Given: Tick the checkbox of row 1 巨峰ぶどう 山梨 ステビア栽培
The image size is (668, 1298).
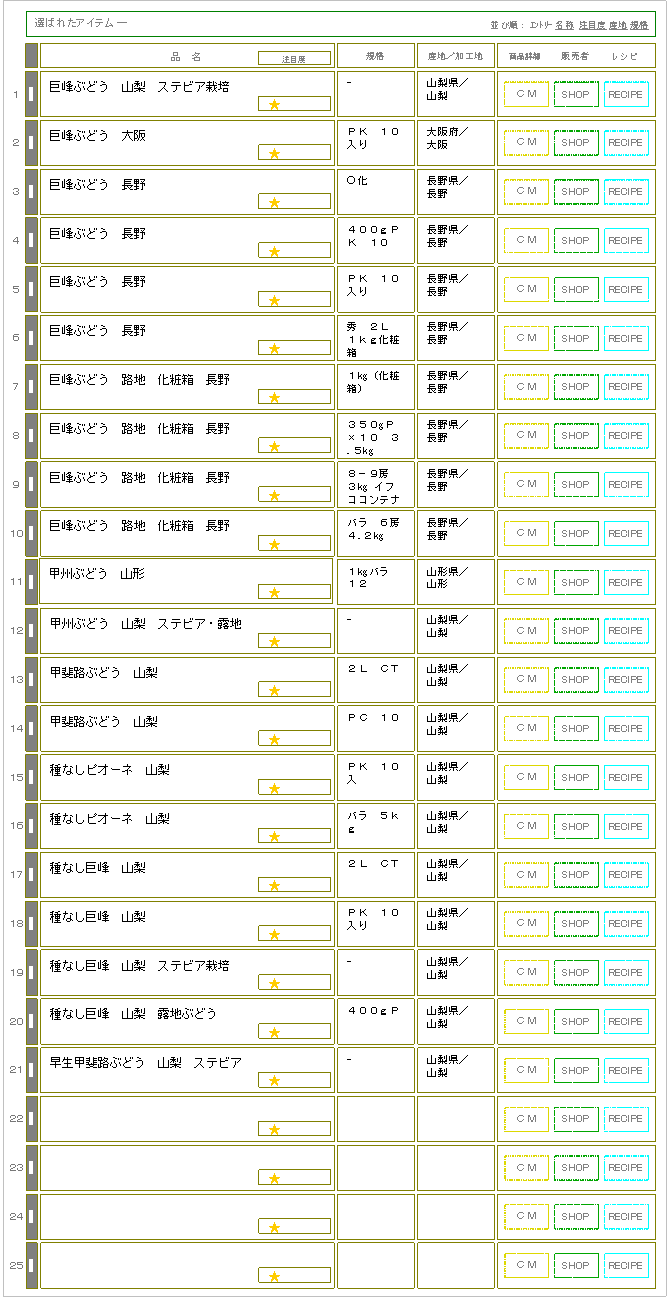Looking at the screenshot, I should point(31,94).
